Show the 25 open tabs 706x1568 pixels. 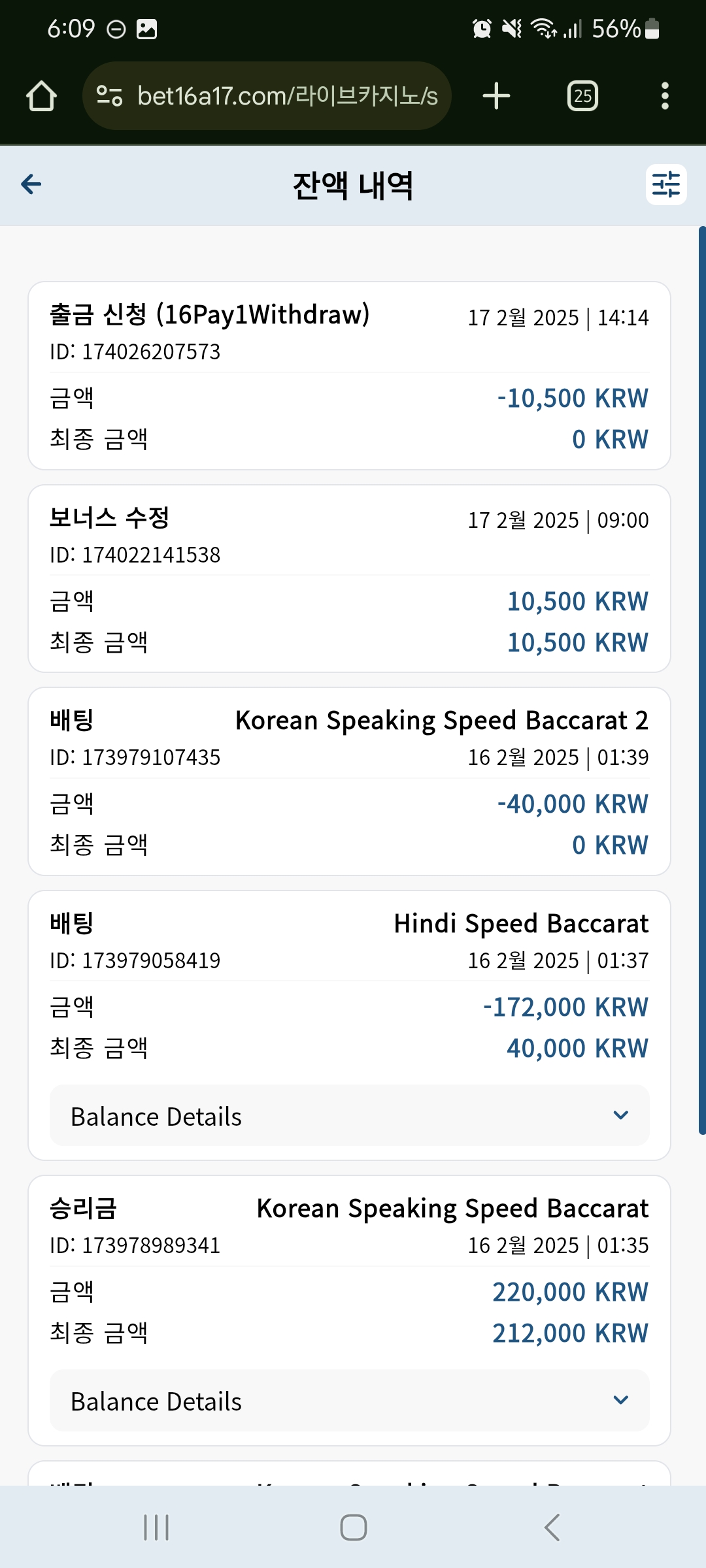(x=582, y=96)
